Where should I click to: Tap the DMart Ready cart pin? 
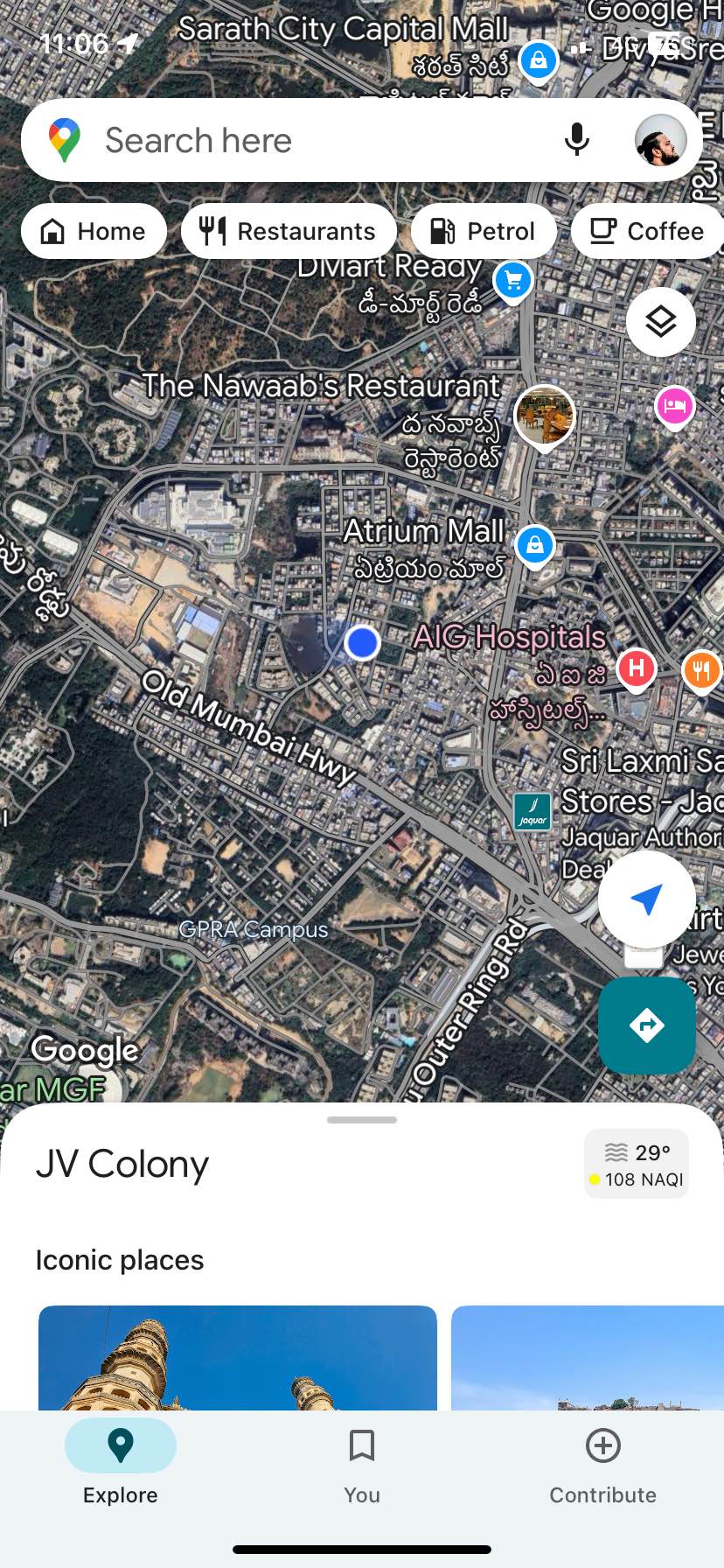tap(513, 281)
